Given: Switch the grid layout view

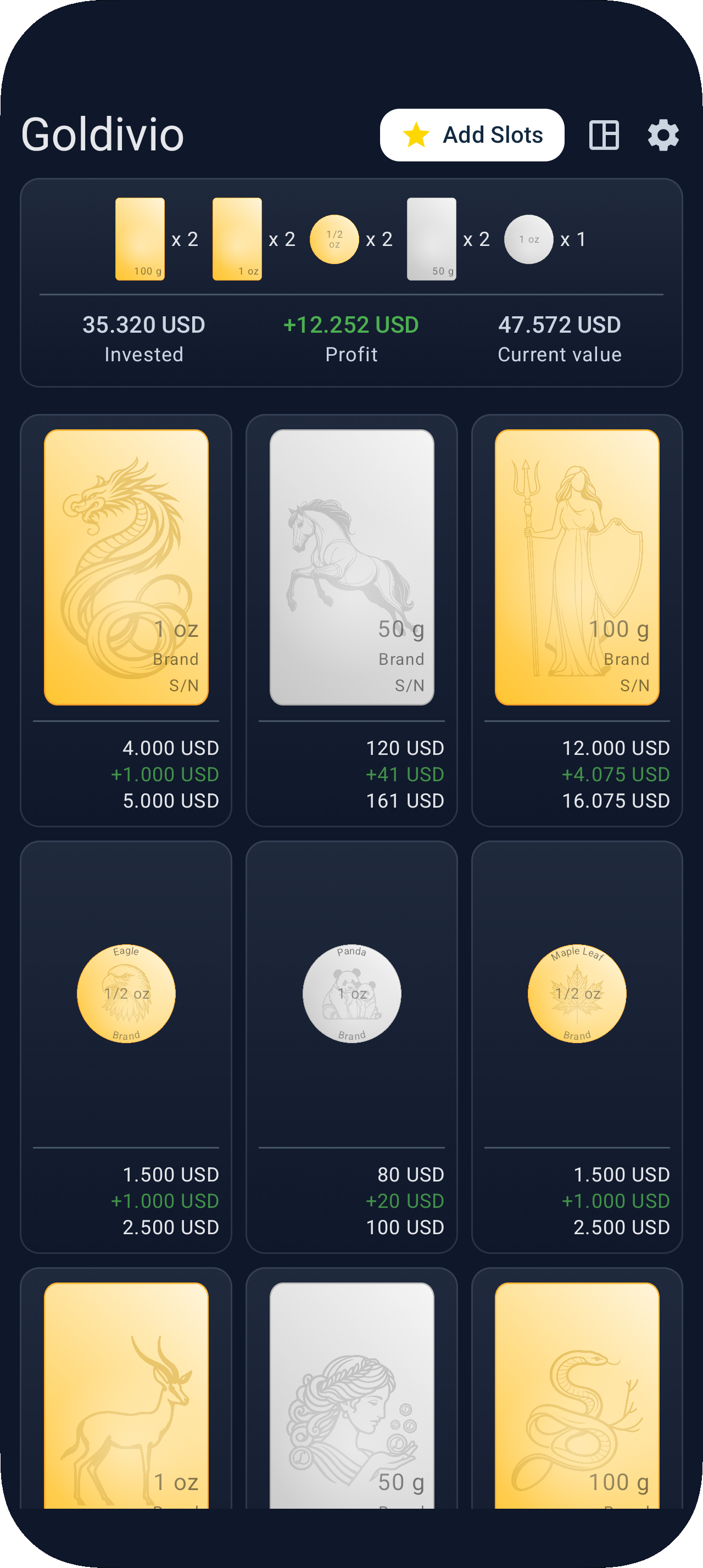Looking at the screenshot, I should tap(604, 135).
